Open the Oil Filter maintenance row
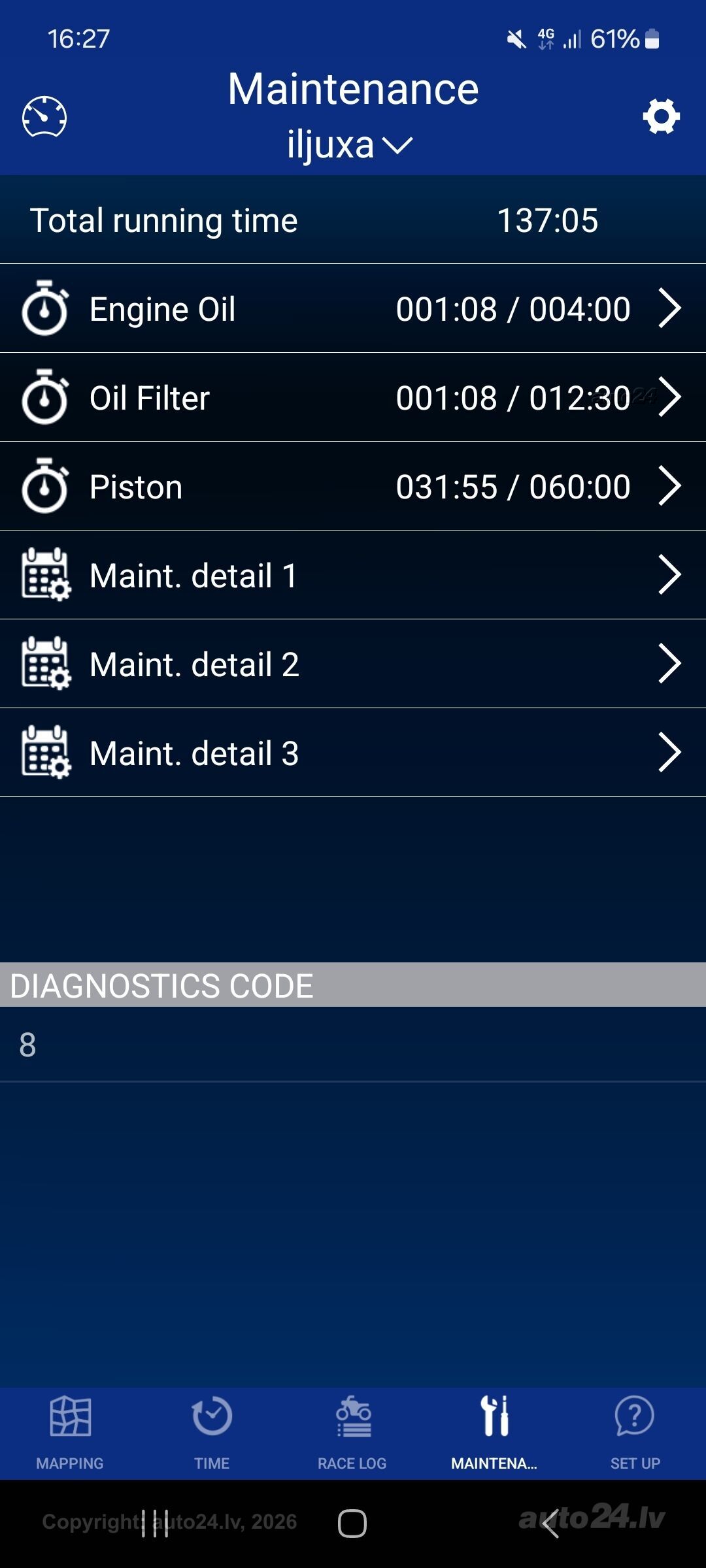Screen dimensions: 706x1568 pos(353,397)
